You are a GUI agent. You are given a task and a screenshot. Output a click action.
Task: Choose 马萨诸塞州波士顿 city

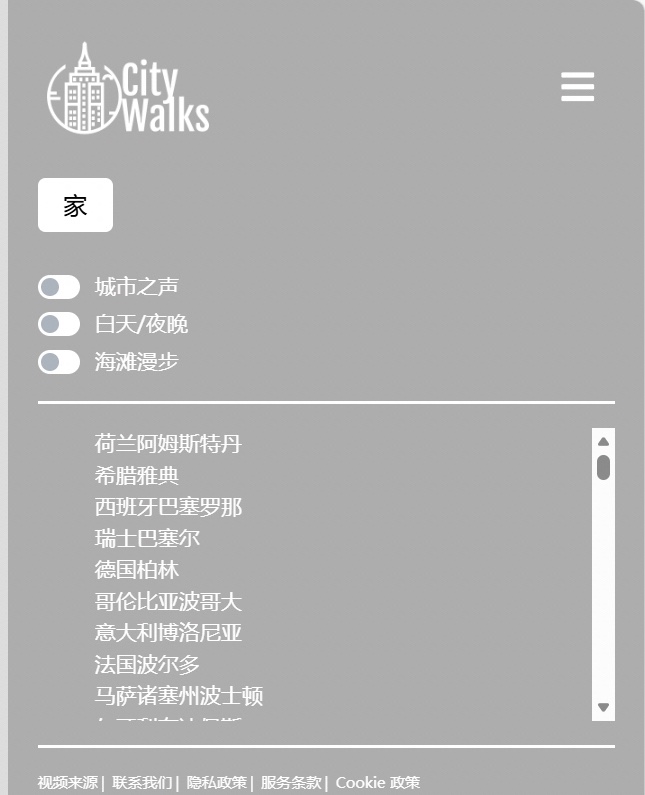179,696
